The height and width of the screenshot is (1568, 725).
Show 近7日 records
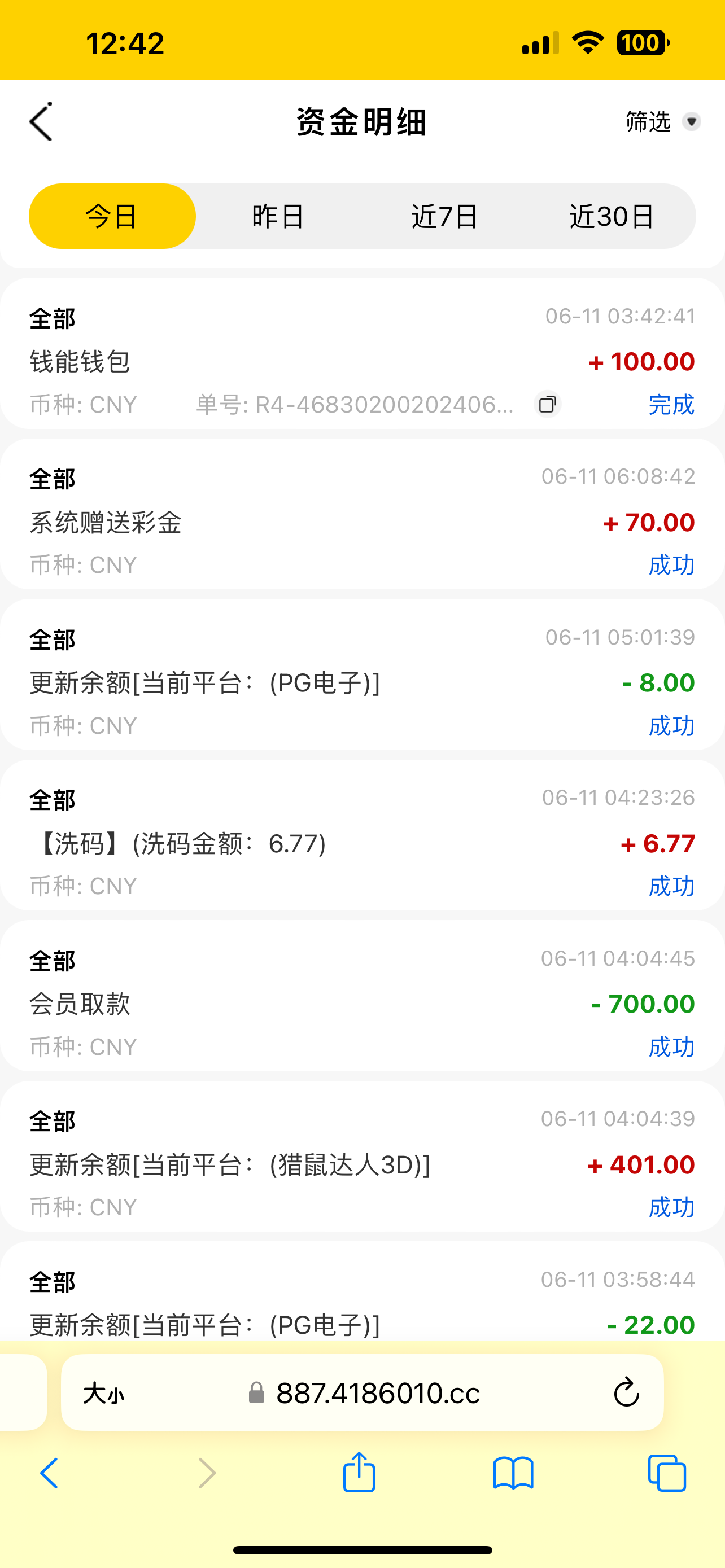445,216
